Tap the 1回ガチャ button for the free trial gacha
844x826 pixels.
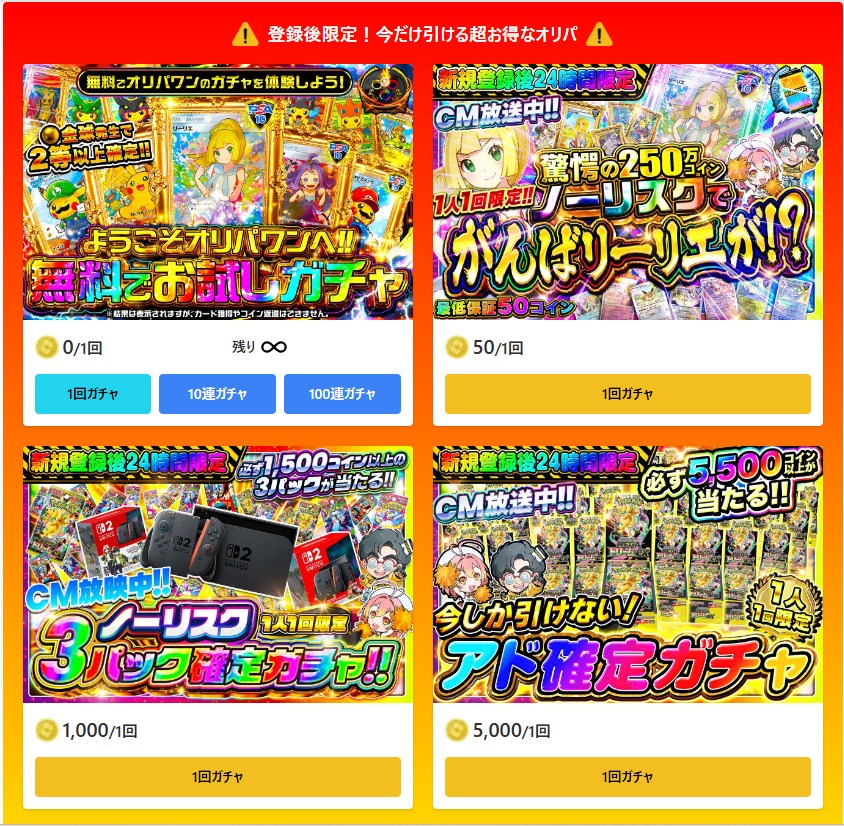pyautogui.click(x=93, y=394)
